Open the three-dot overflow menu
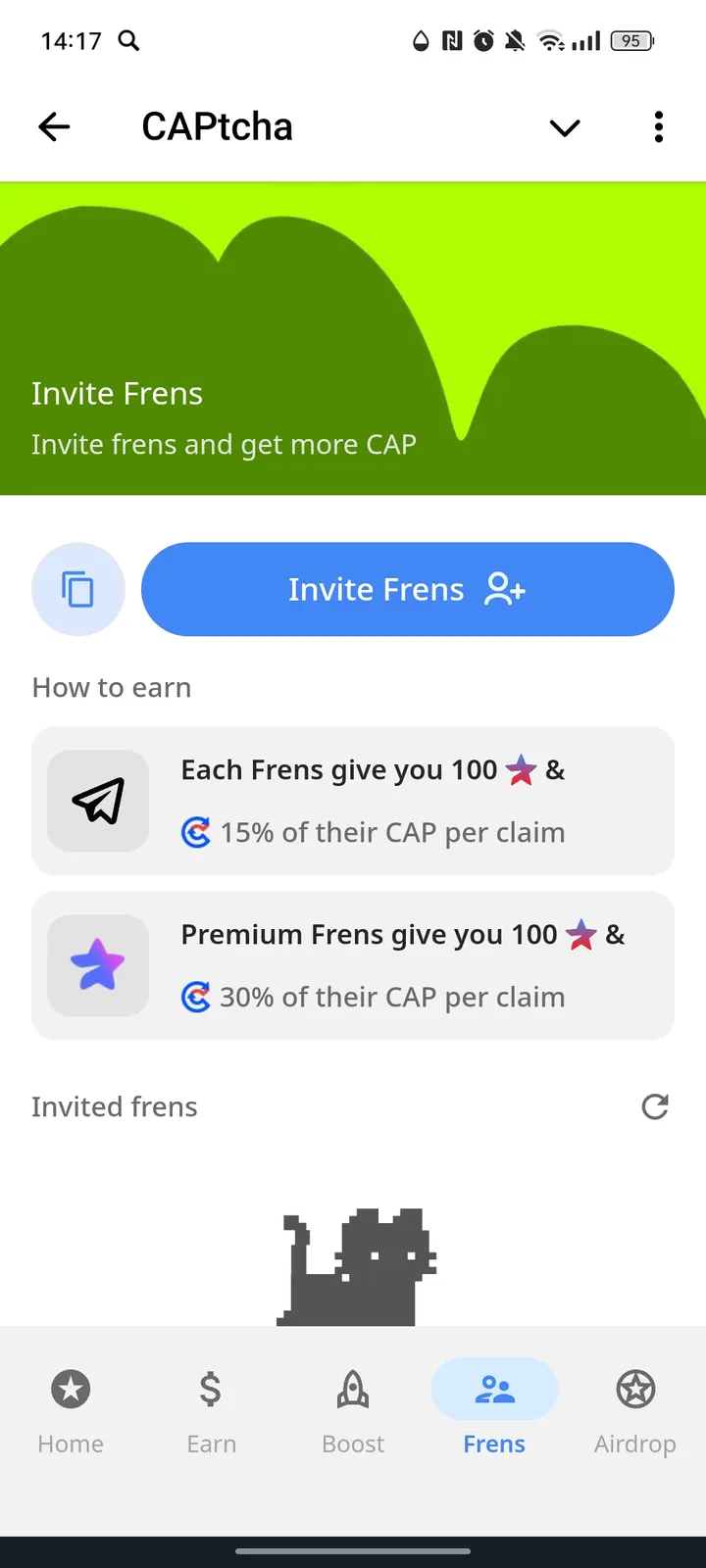 coord(658,126)
